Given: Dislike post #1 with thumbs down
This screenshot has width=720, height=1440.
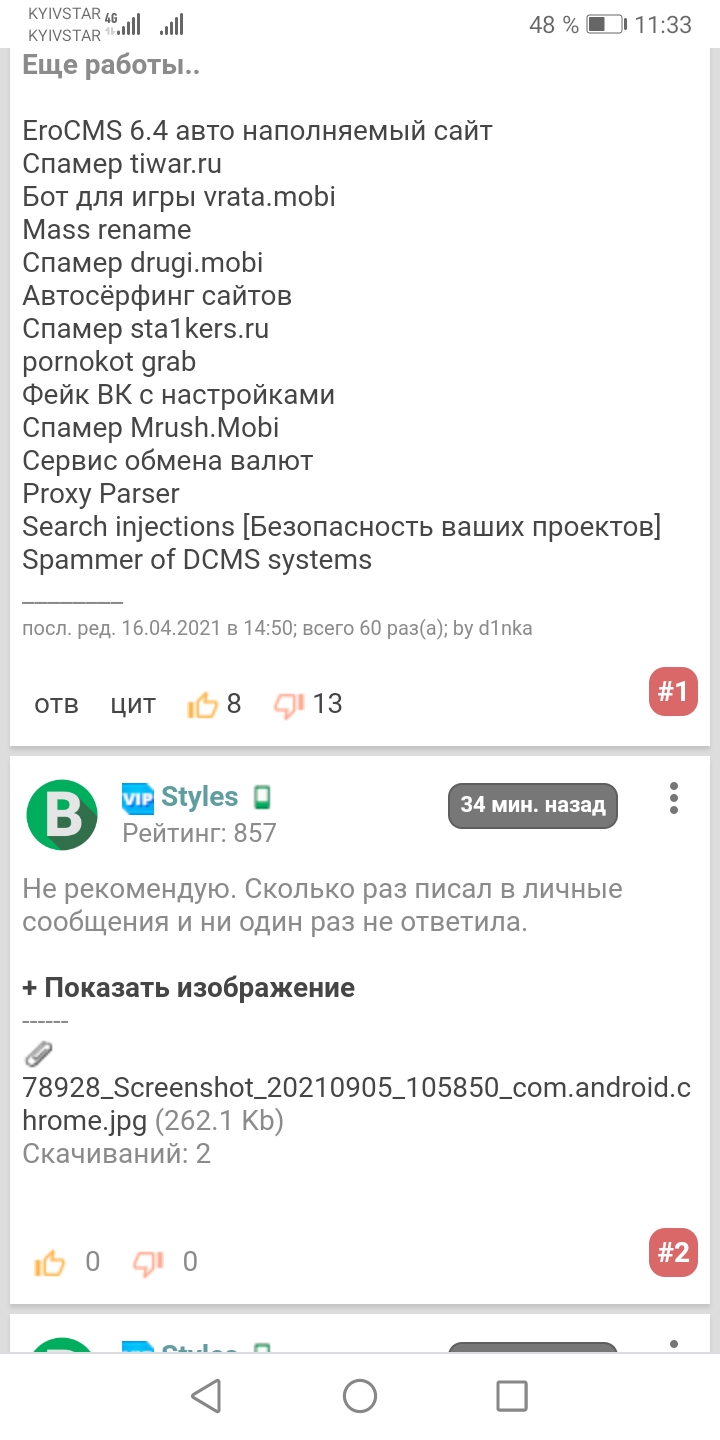Looking at the screenshot, I should click(289, 705).
